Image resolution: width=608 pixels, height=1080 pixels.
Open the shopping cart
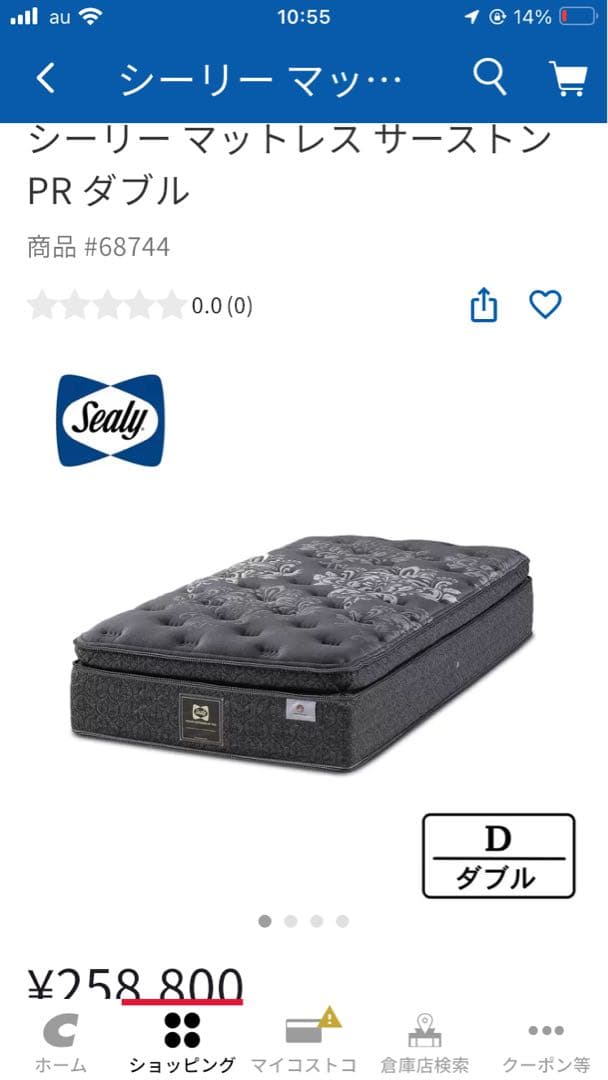(x=568, y=78)
